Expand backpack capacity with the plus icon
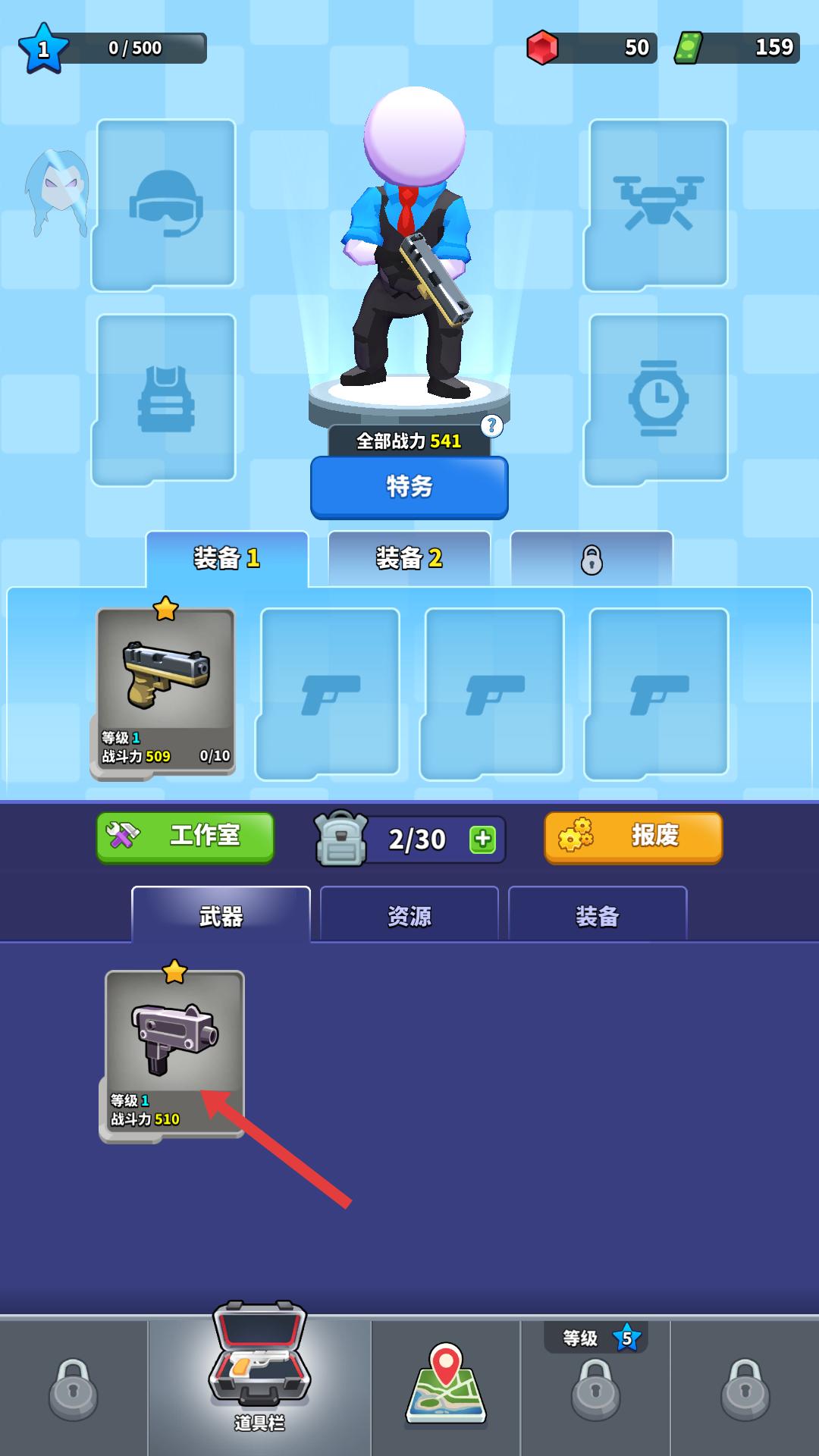This screenshot has width=819, height=1456. pyautogui.click(x=482, y=839)
